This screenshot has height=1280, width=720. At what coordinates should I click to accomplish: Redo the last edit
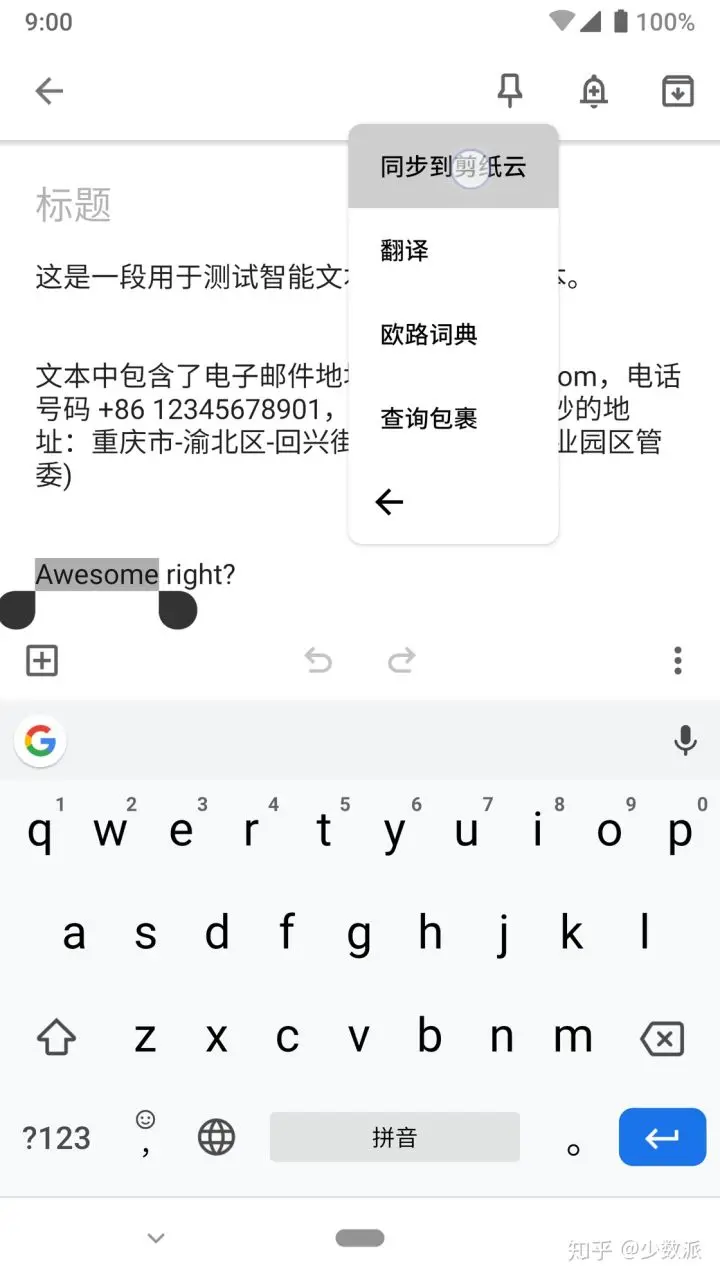(402, 660)
